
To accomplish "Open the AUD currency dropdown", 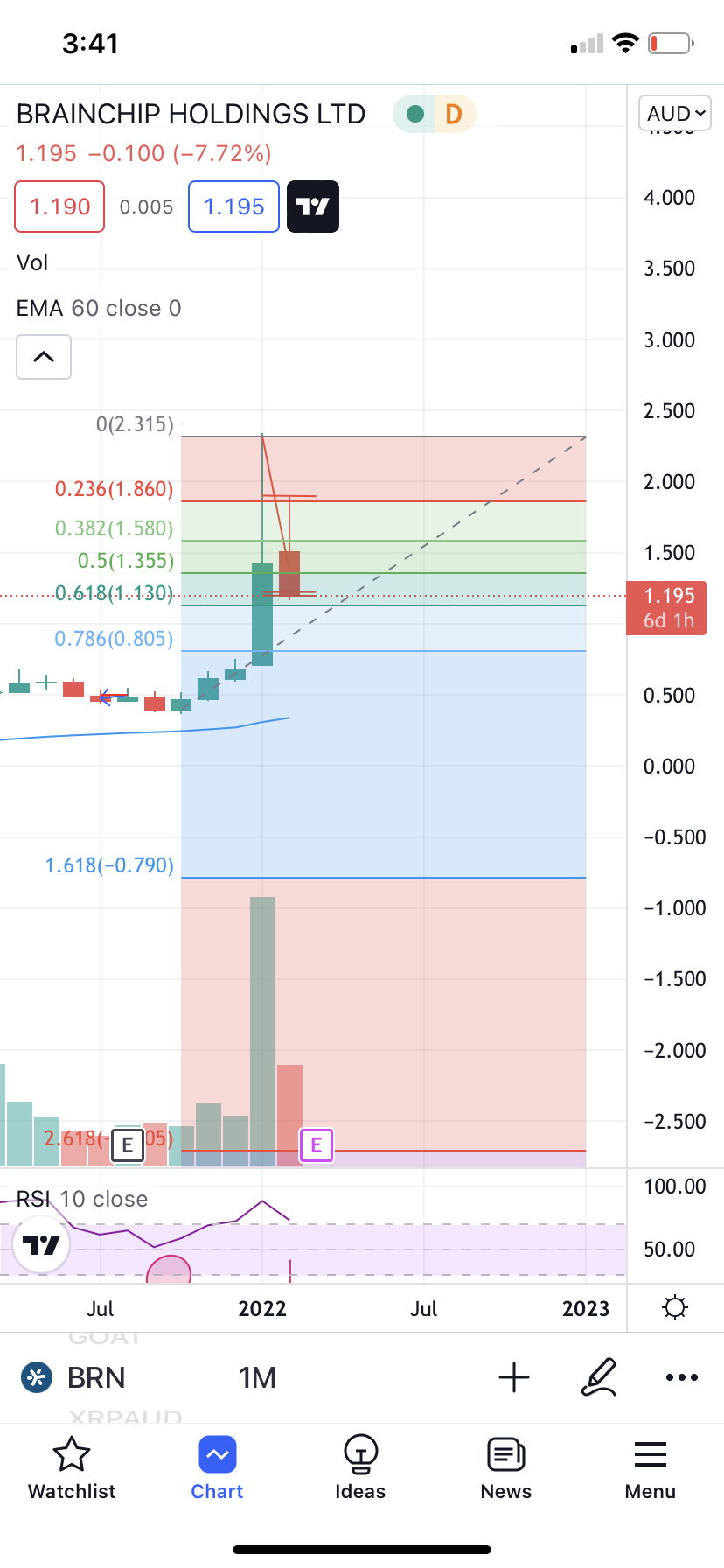I will click(x=675, y=114).
